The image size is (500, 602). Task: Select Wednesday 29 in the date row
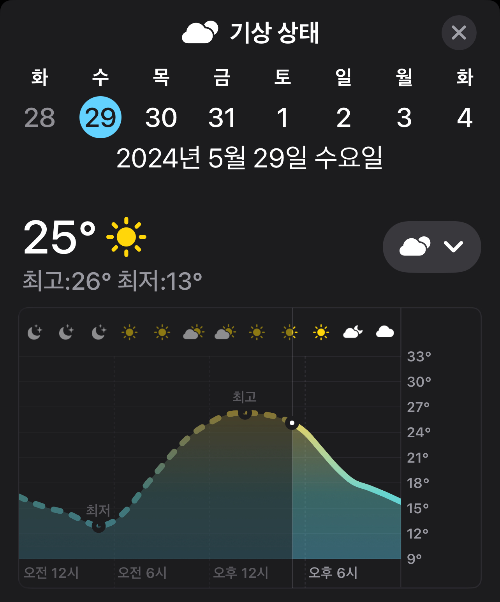[x=100, y=117]
